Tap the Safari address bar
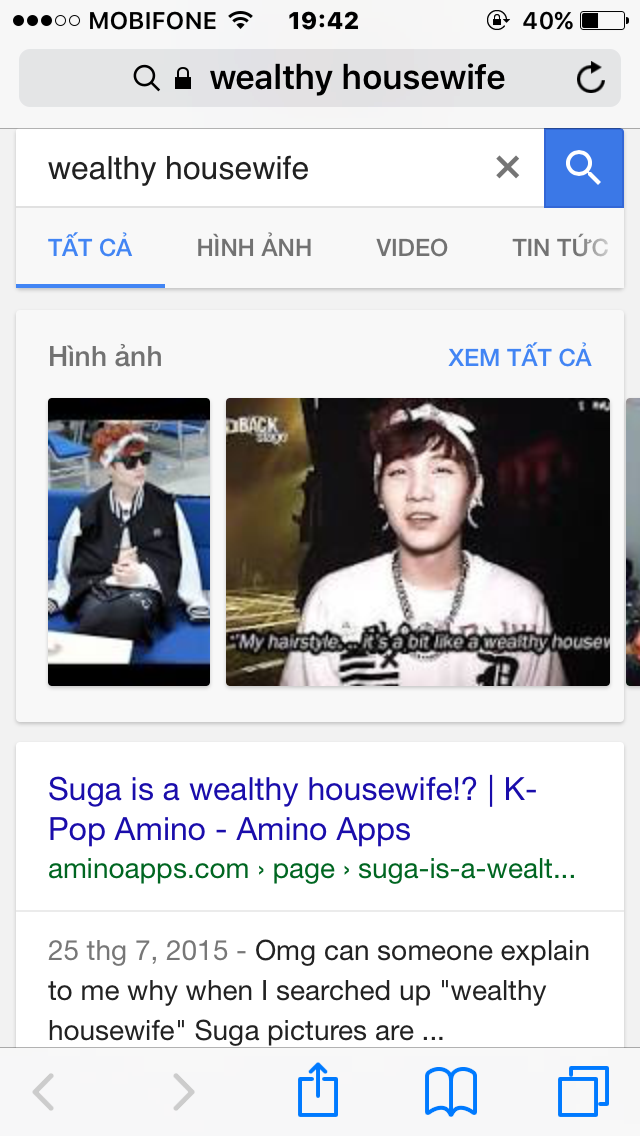The width and height of the screenshot is (640, 1136). (x=320, y=78)
